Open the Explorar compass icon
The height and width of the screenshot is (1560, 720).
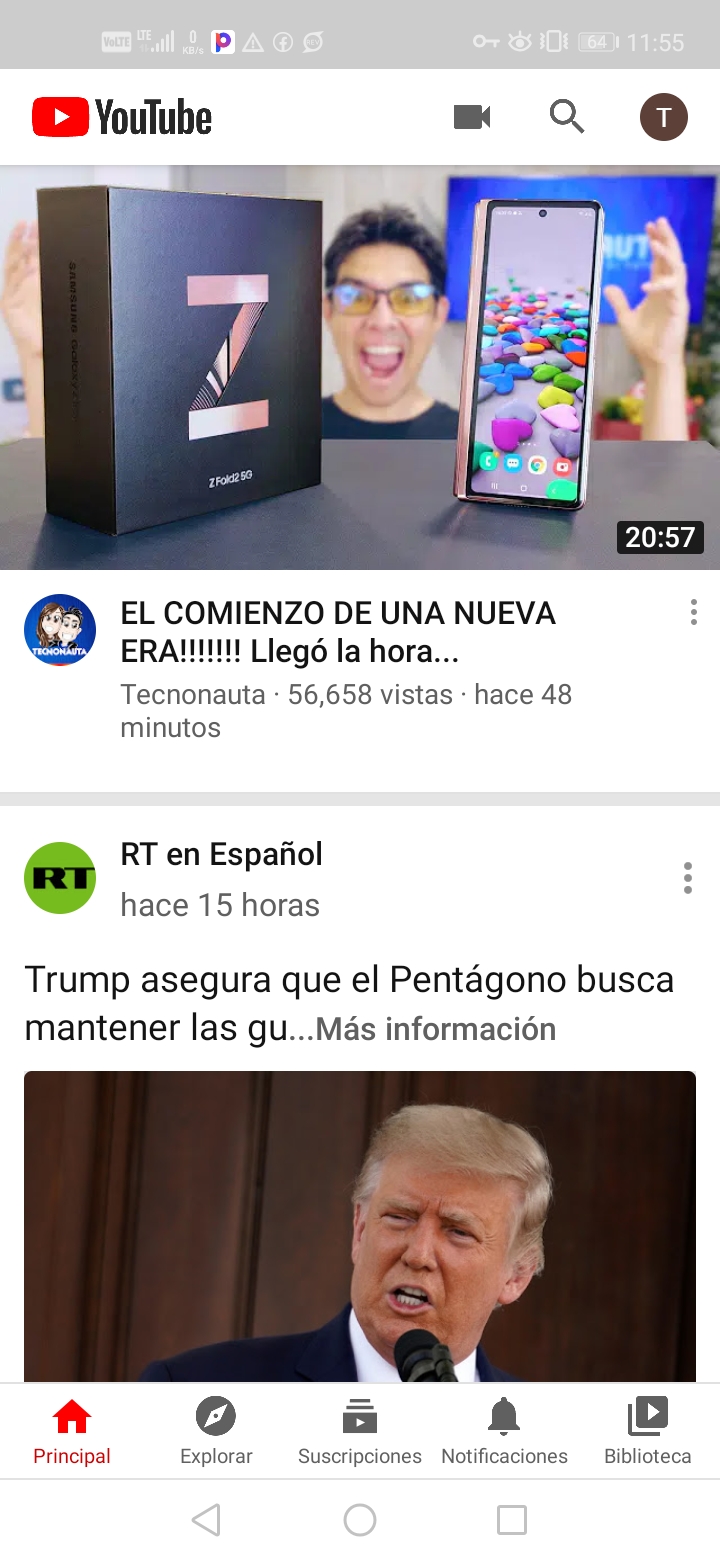(x=215, y=1416)
